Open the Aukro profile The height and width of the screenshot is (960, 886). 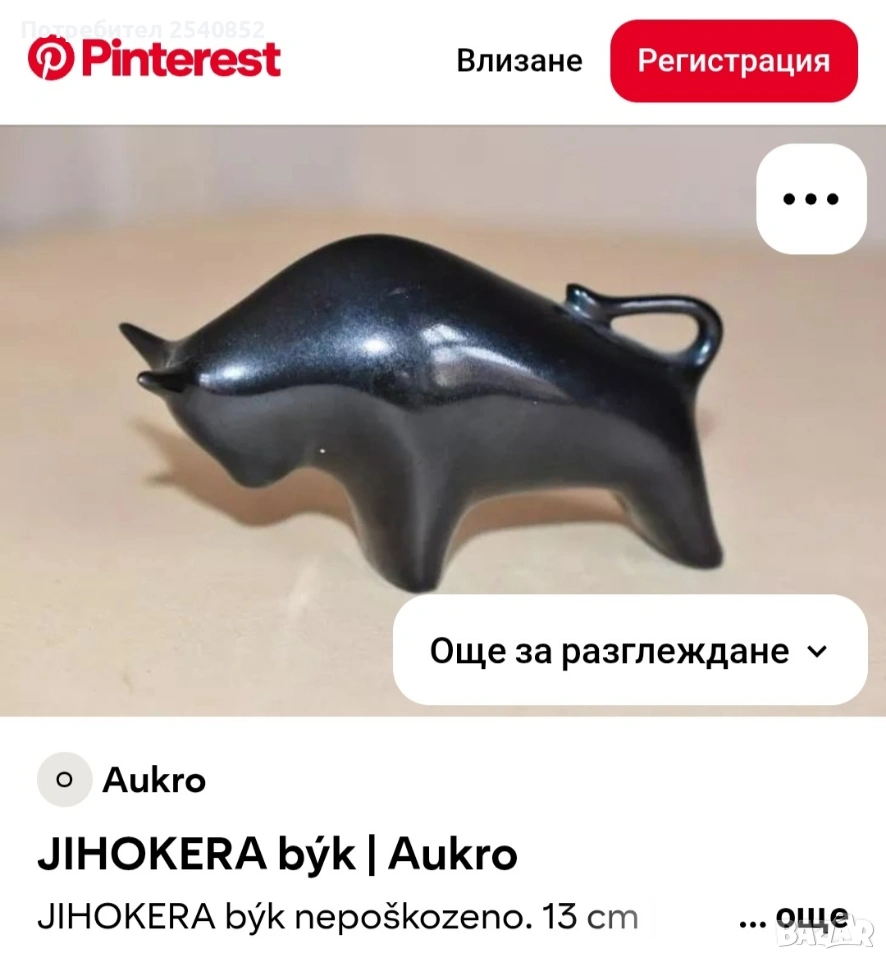122,779
